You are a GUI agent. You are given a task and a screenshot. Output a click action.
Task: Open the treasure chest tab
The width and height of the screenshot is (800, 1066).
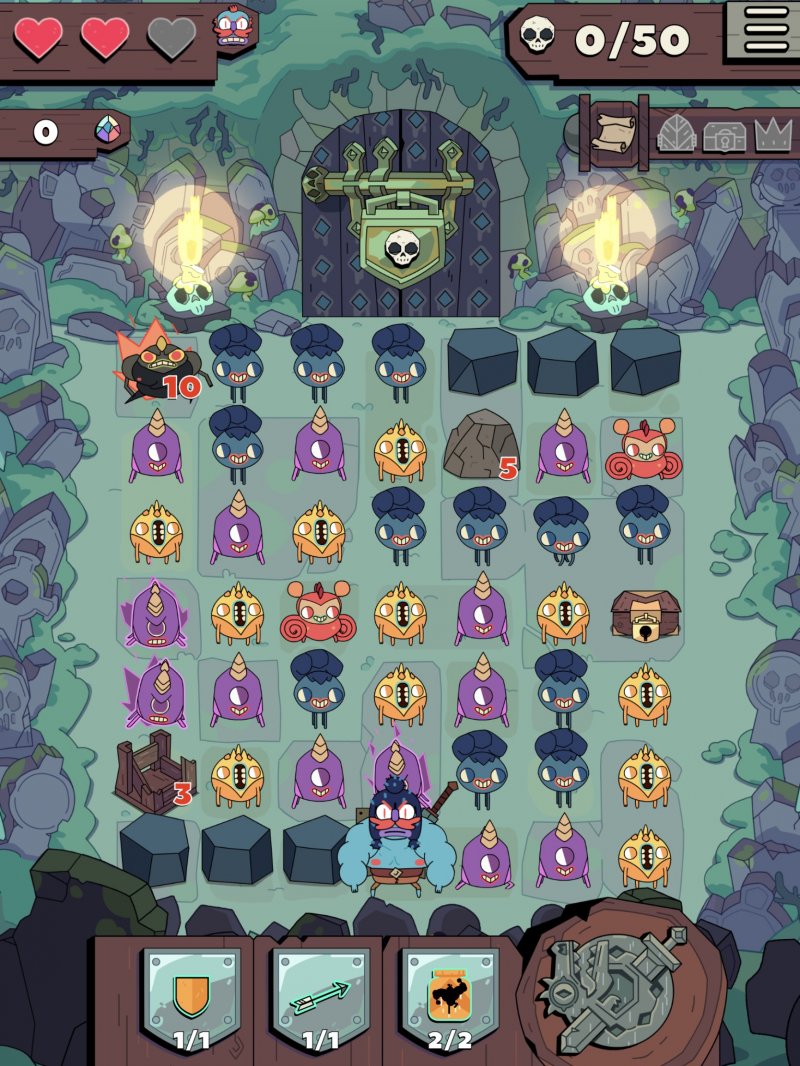[x=723, y=135]
